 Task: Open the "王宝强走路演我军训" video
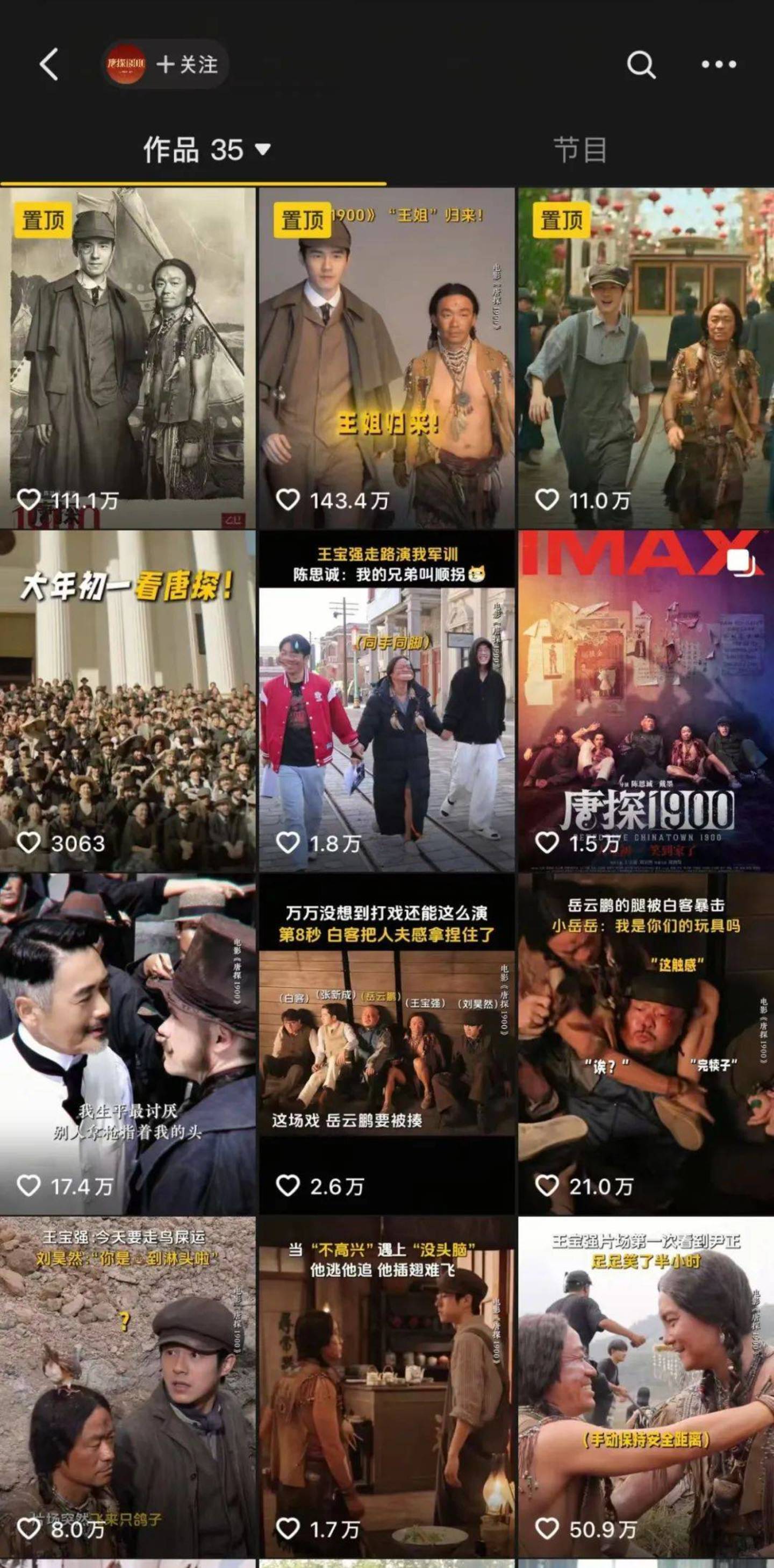(x=387, y=700)
